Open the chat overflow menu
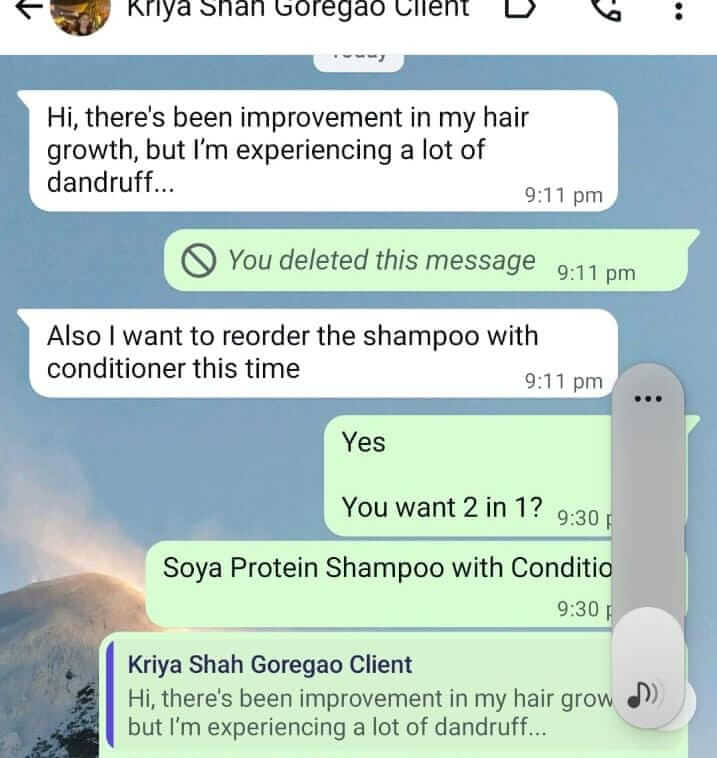The width and height of the screenshot is (717, 758). (679, 11)
